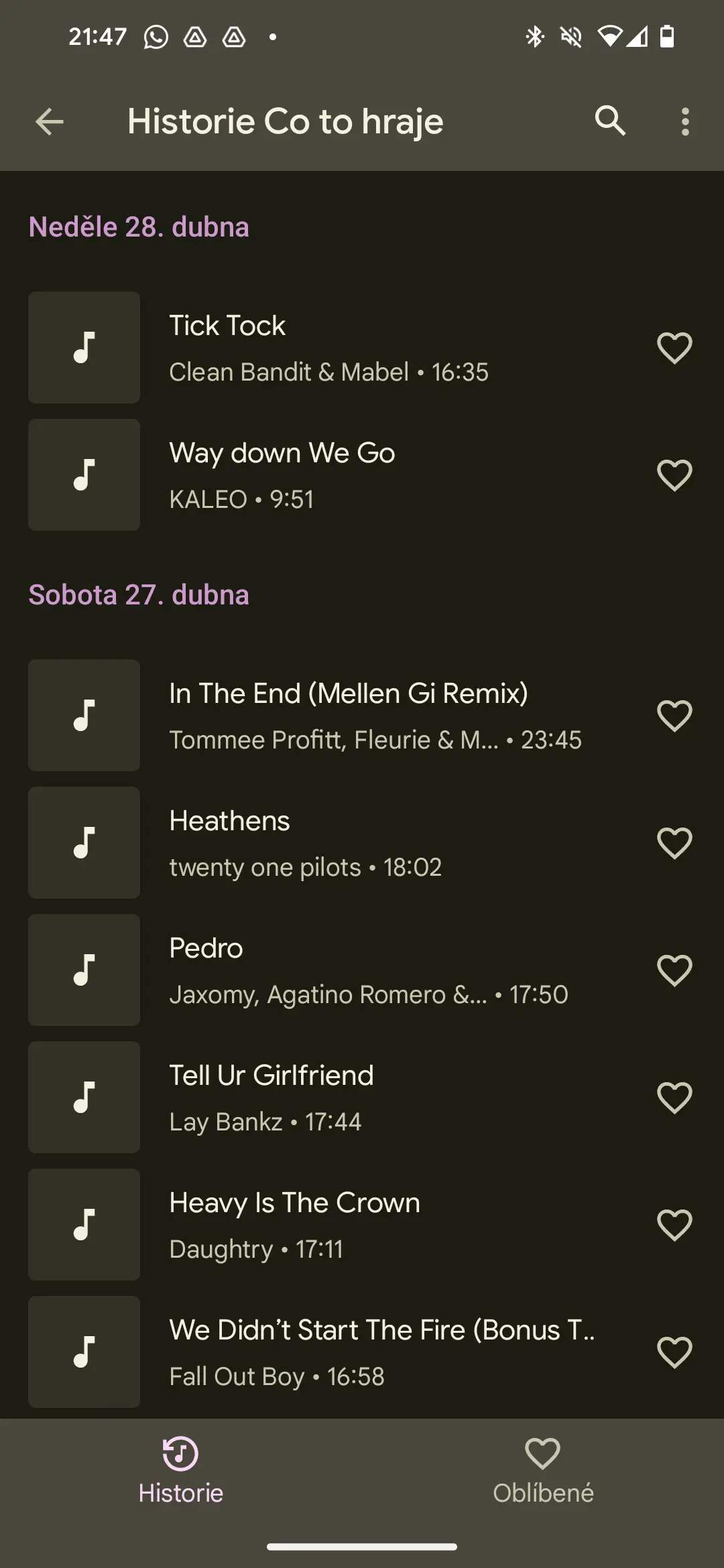Open the three-dot overflow menu
Screen dimensions: 724x1568
click(684, 122)
